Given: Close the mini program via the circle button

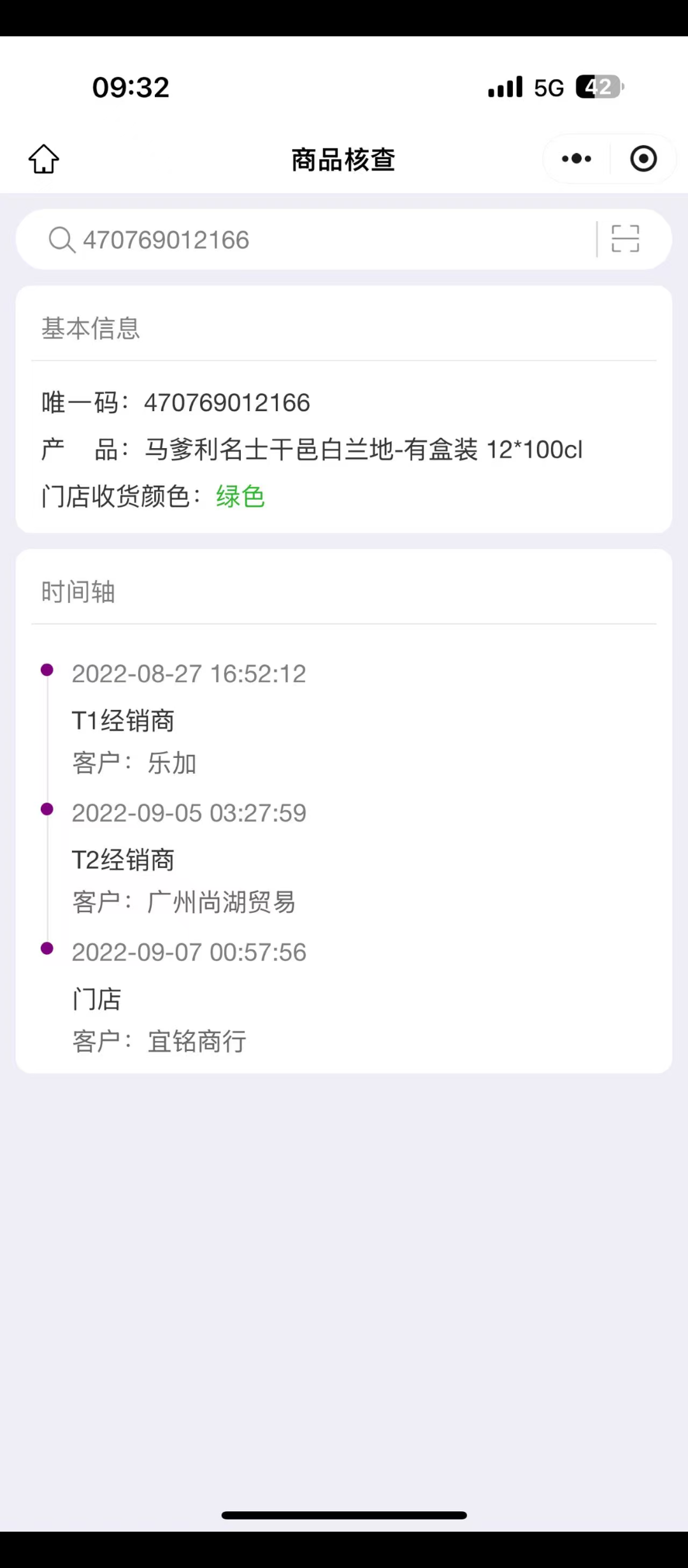Looking at the screenshot, I should click(x=643, y=159).
